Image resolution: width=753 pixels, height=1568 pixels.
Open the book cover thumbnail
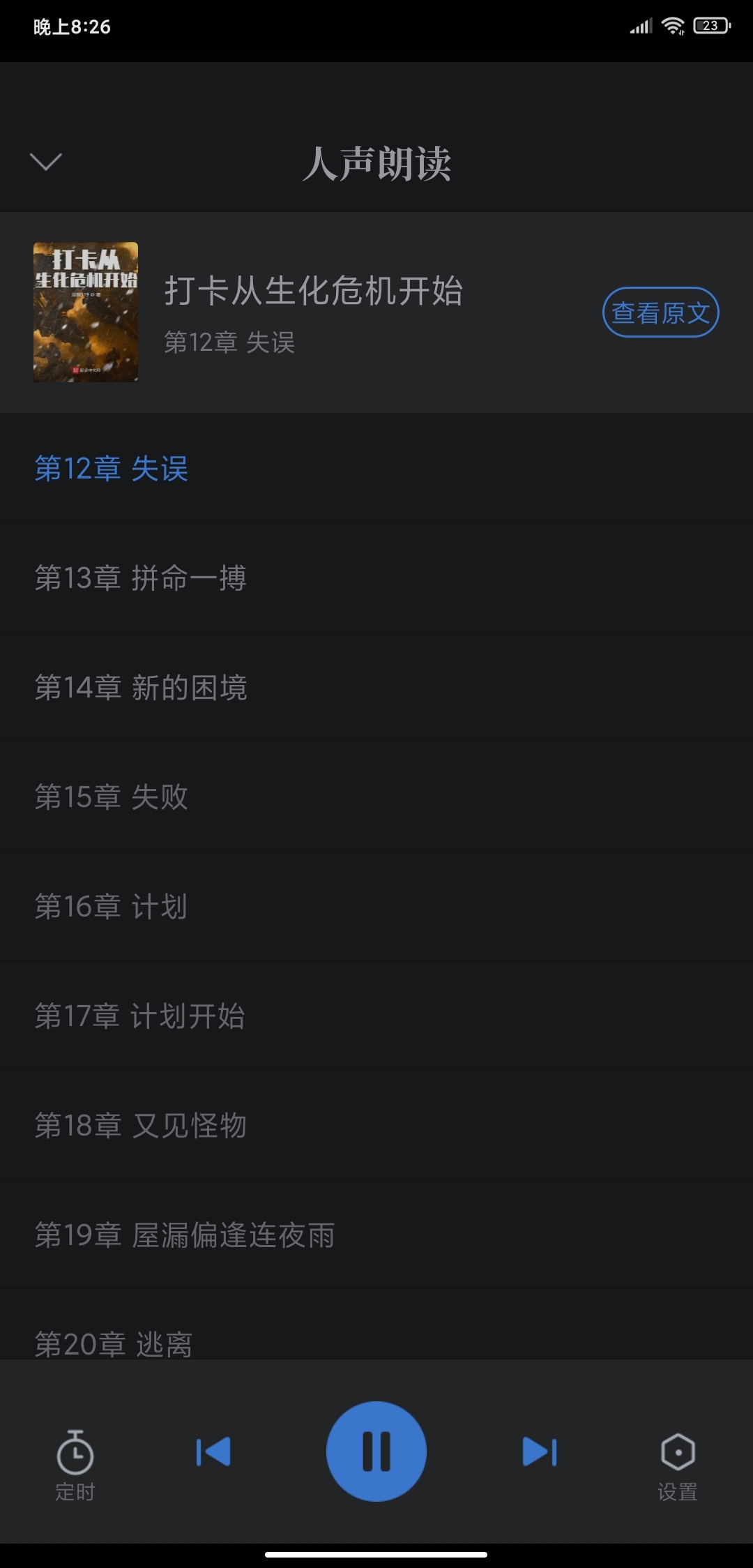click(x=86, y=312)
